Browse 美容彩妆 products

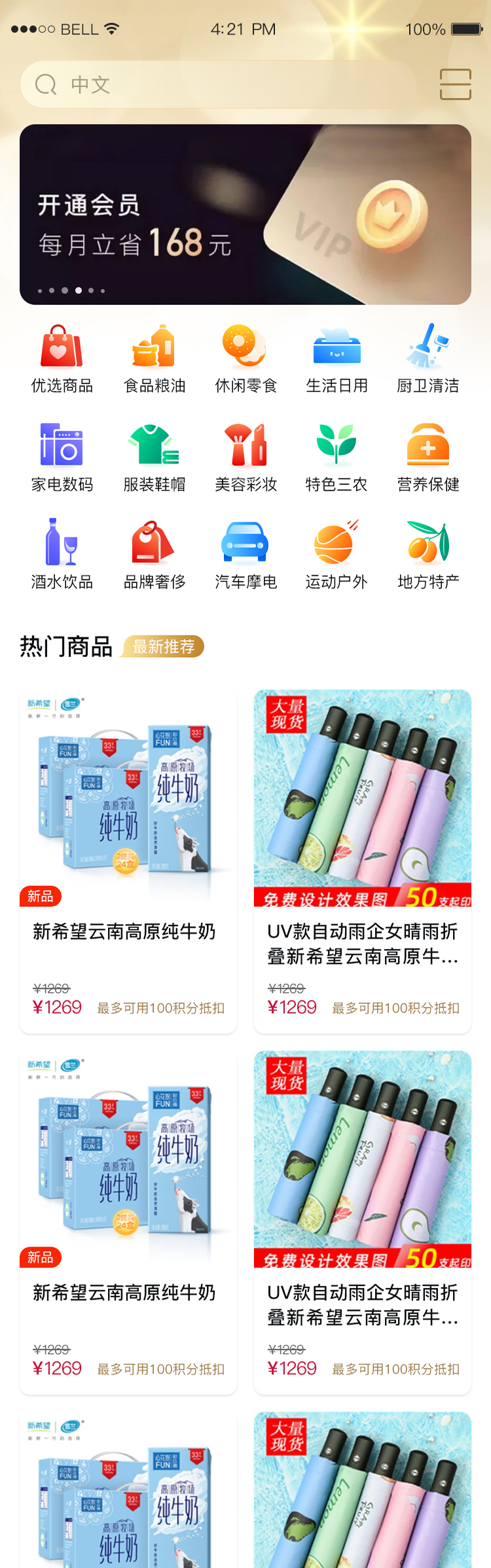(x=245, y=457)
